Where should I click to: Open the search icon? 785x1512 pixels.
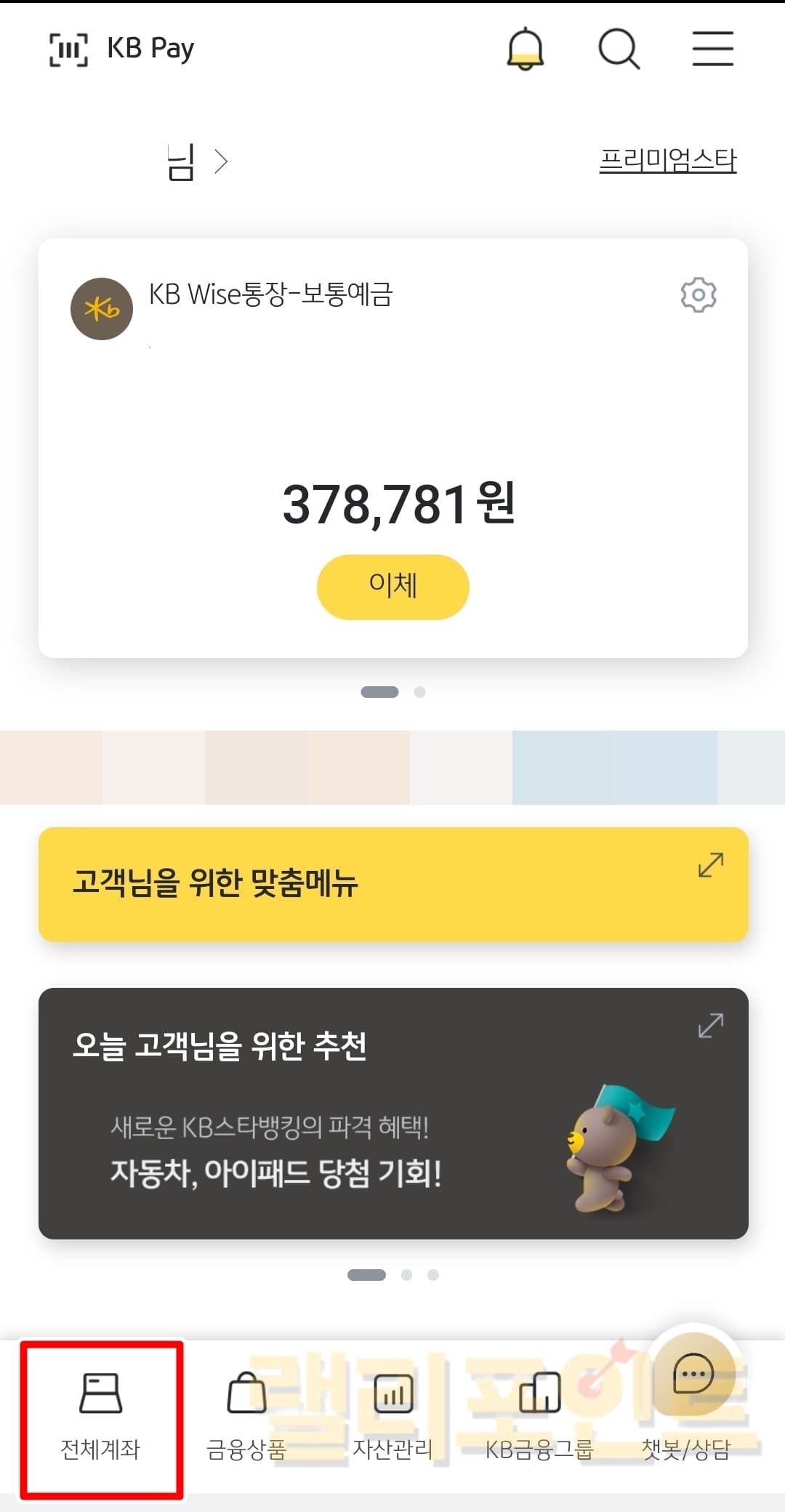[619, 49]
